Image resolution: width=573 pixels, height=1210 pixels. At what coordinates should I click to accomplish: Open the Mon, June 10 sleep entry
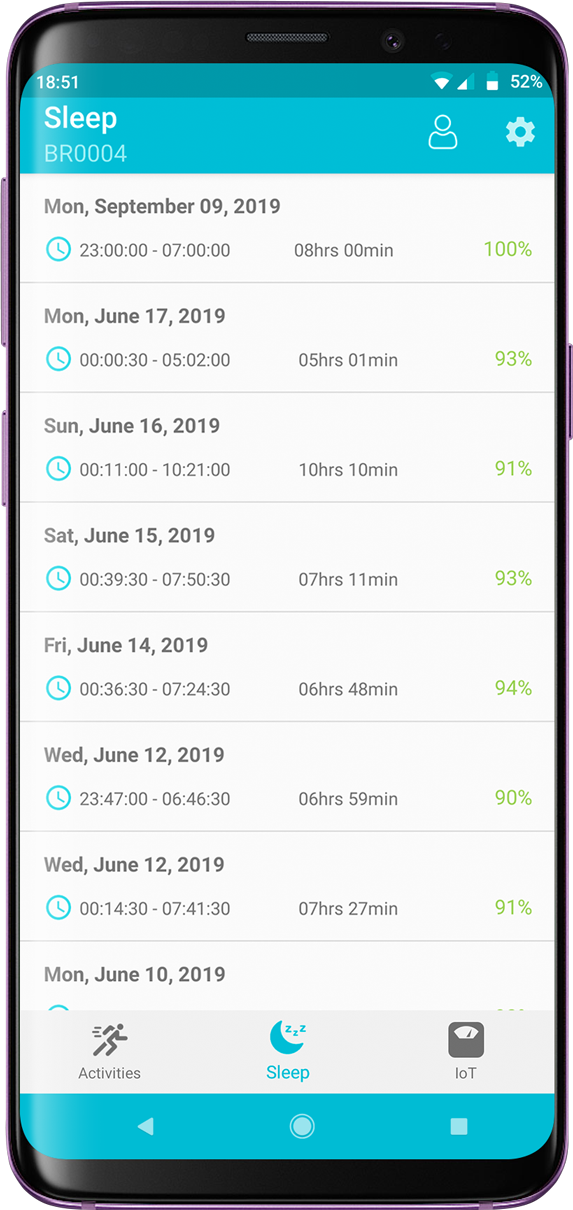pyautogui.click(x=287, y=977)
